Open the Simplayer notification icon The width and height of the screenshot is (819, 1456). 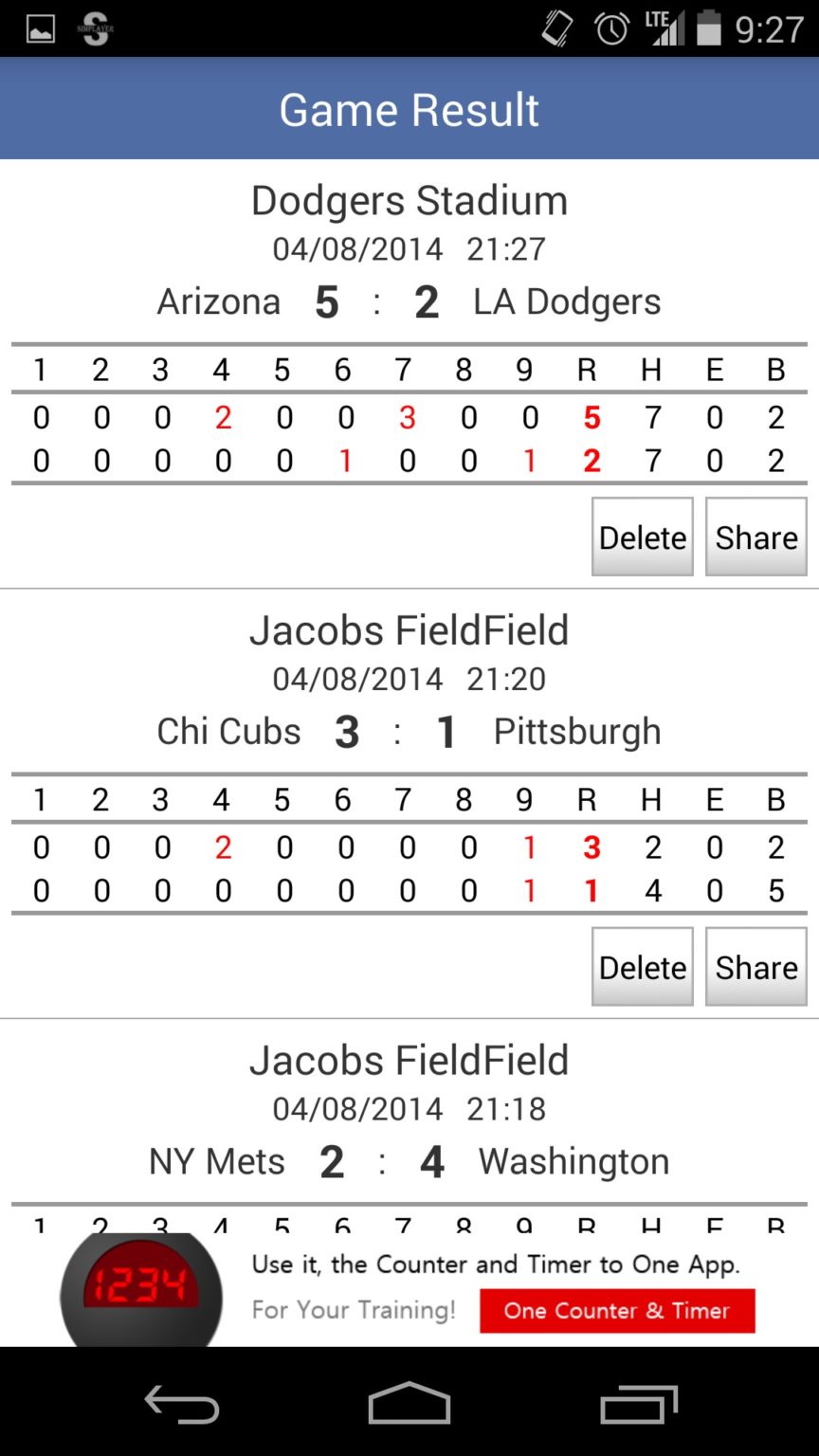point(96,28)
